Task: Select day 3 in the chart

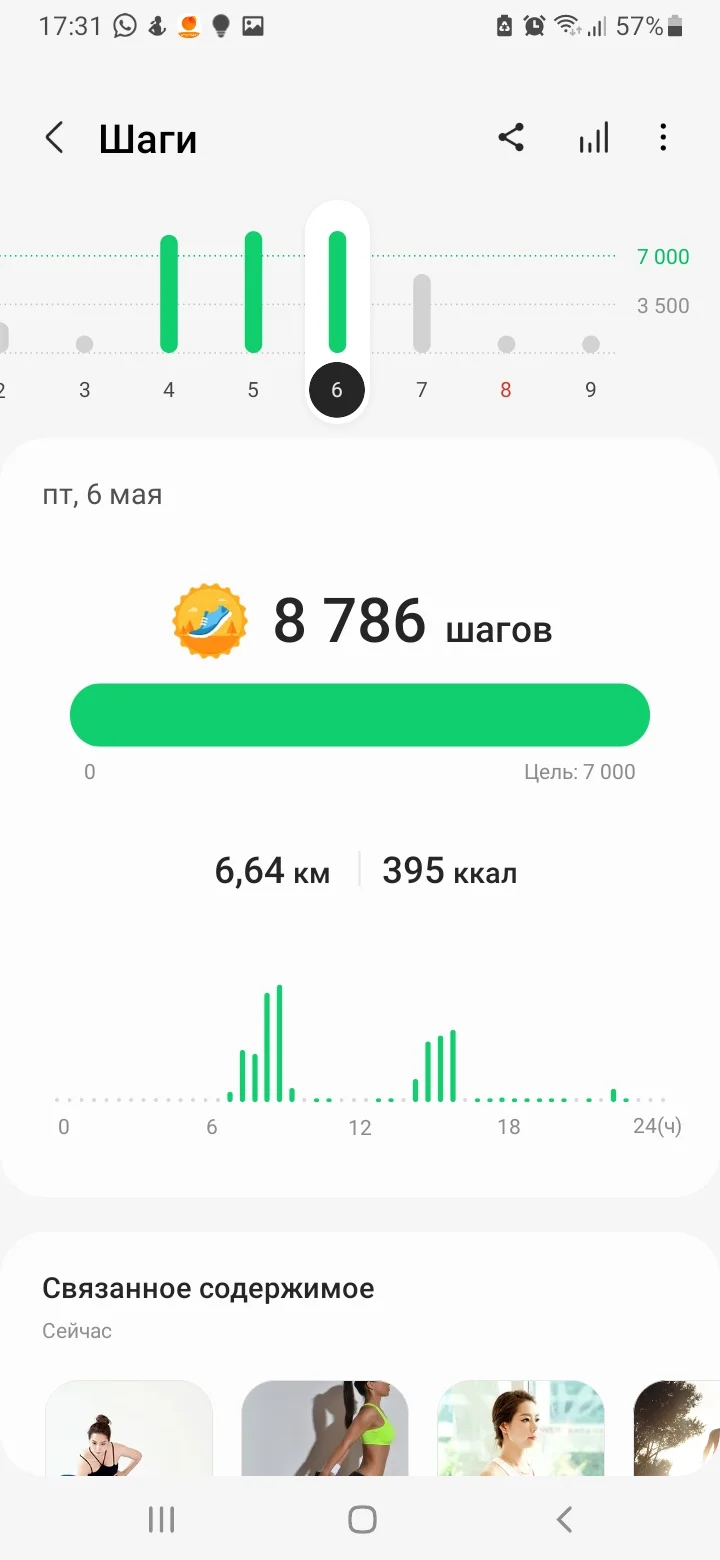Action: pyautogui.click(x=85, y=389)
